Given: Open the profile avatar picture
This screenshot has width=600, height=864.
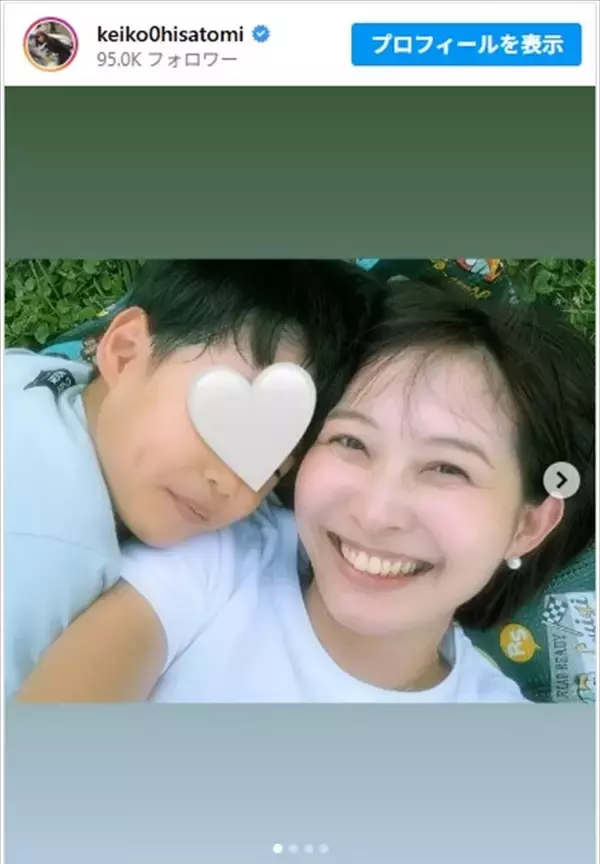Looking at the screenshot, I should click(x=50, y=45).
